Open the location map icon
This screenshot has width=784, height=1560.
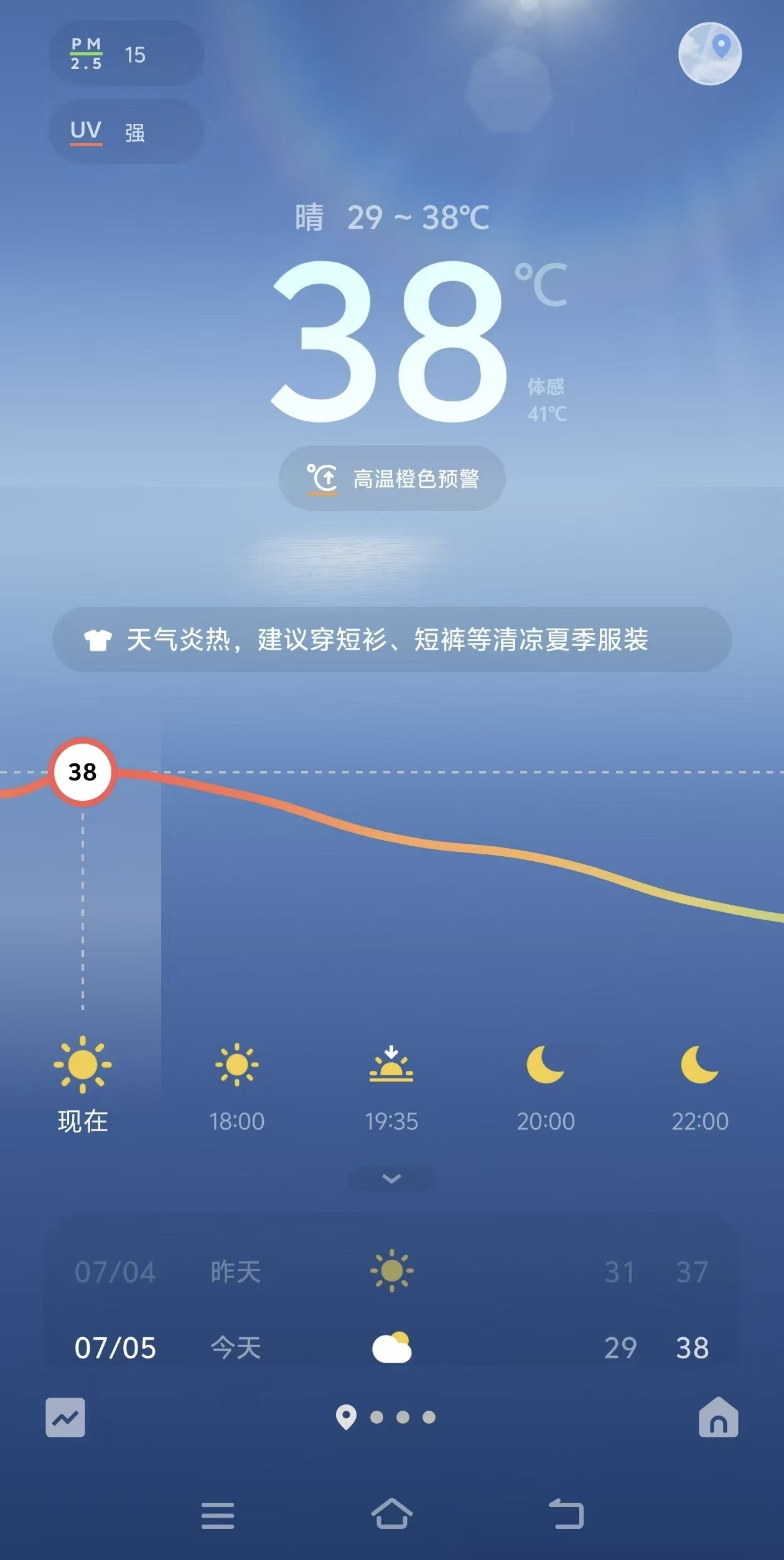coord(709,54)
